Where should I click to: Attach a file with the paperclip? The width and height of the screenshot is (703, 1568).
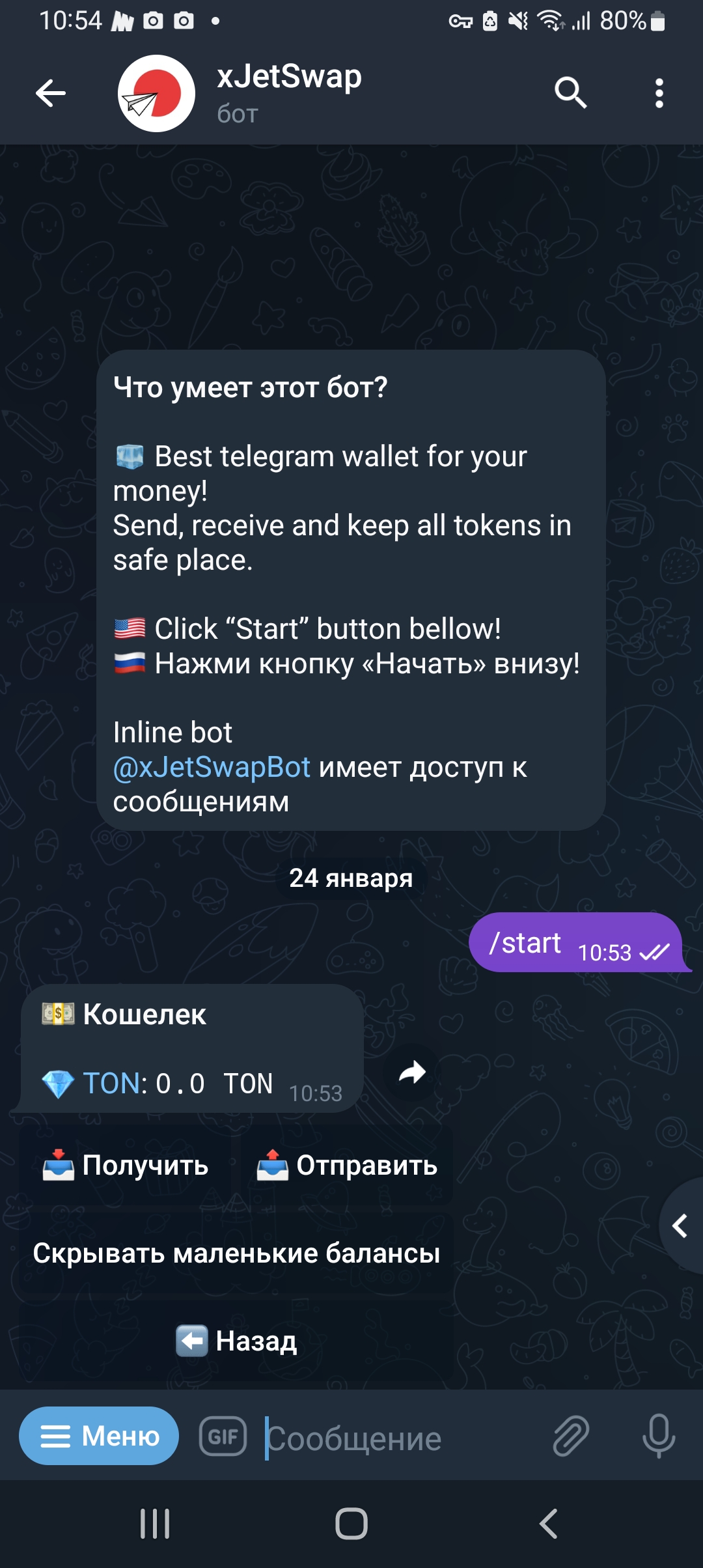(571, 1436)
